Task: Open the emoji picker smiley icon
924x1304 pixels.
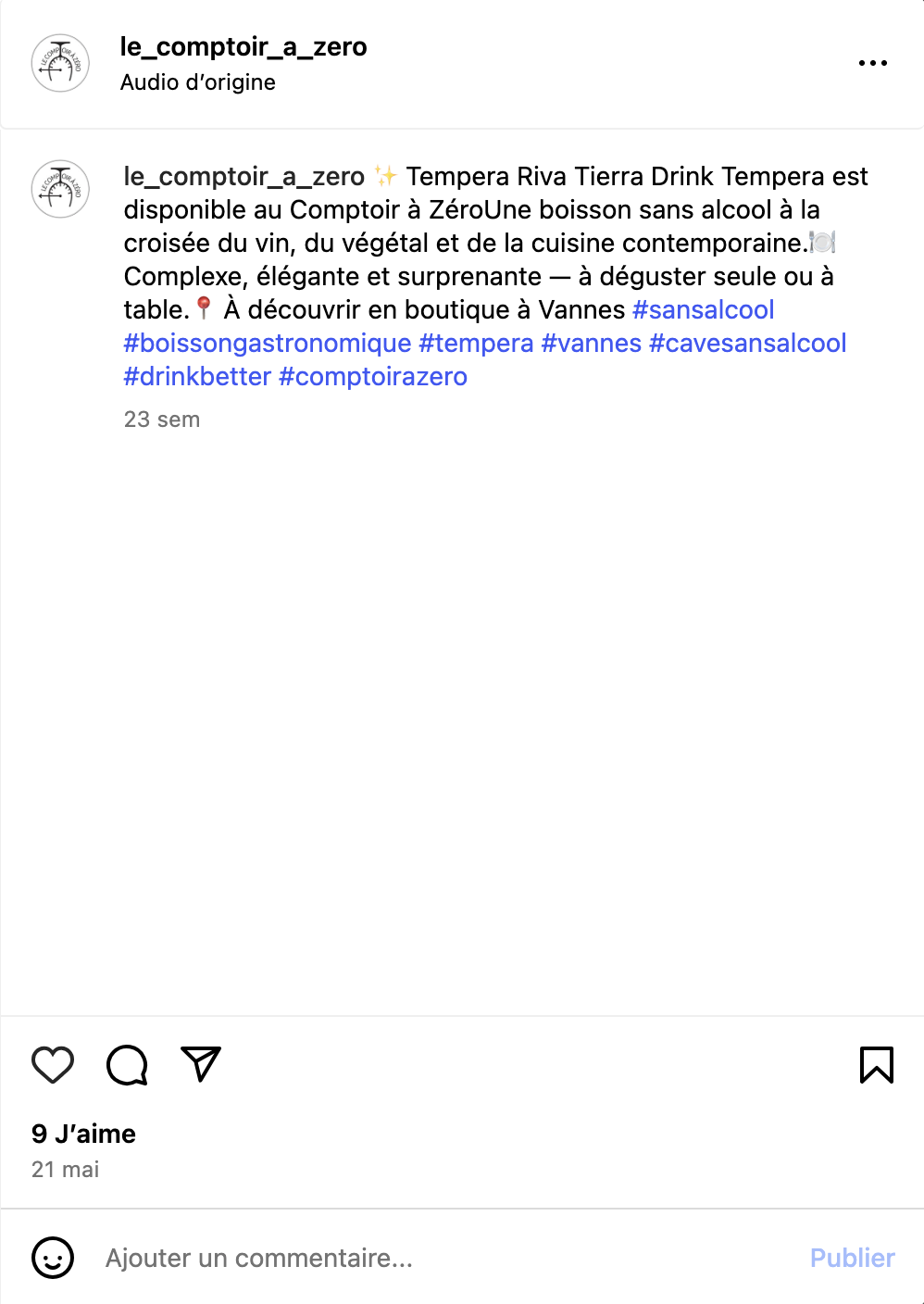Action: pos(53,1258)
